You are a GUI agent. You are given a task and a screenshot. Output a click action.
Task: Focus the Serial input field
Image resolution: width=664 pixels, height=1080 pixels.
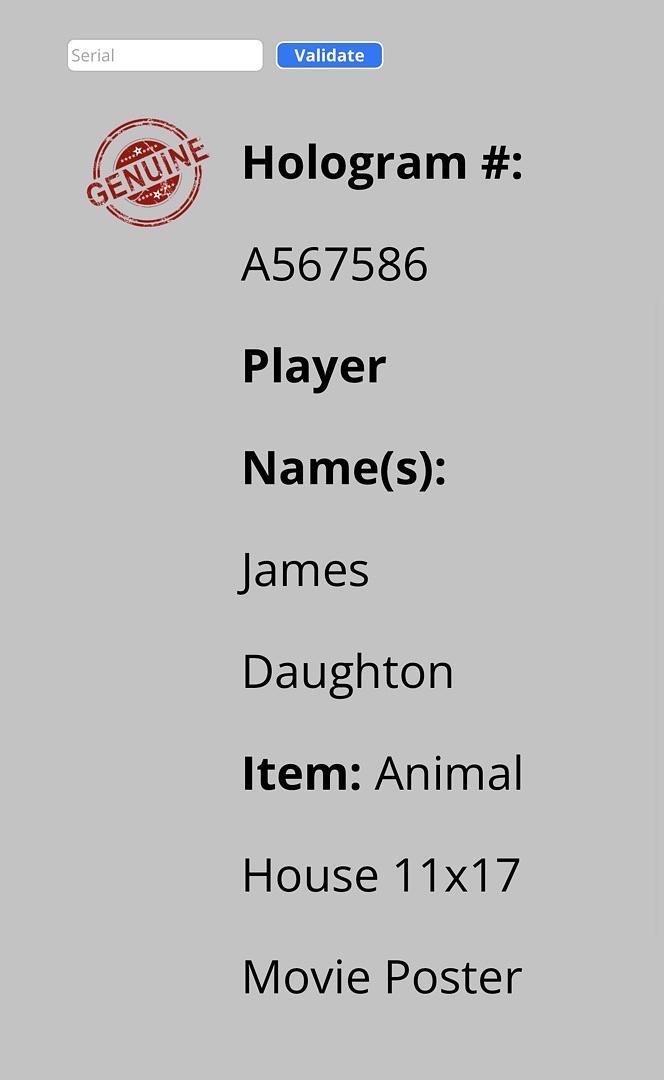(165, 56)
